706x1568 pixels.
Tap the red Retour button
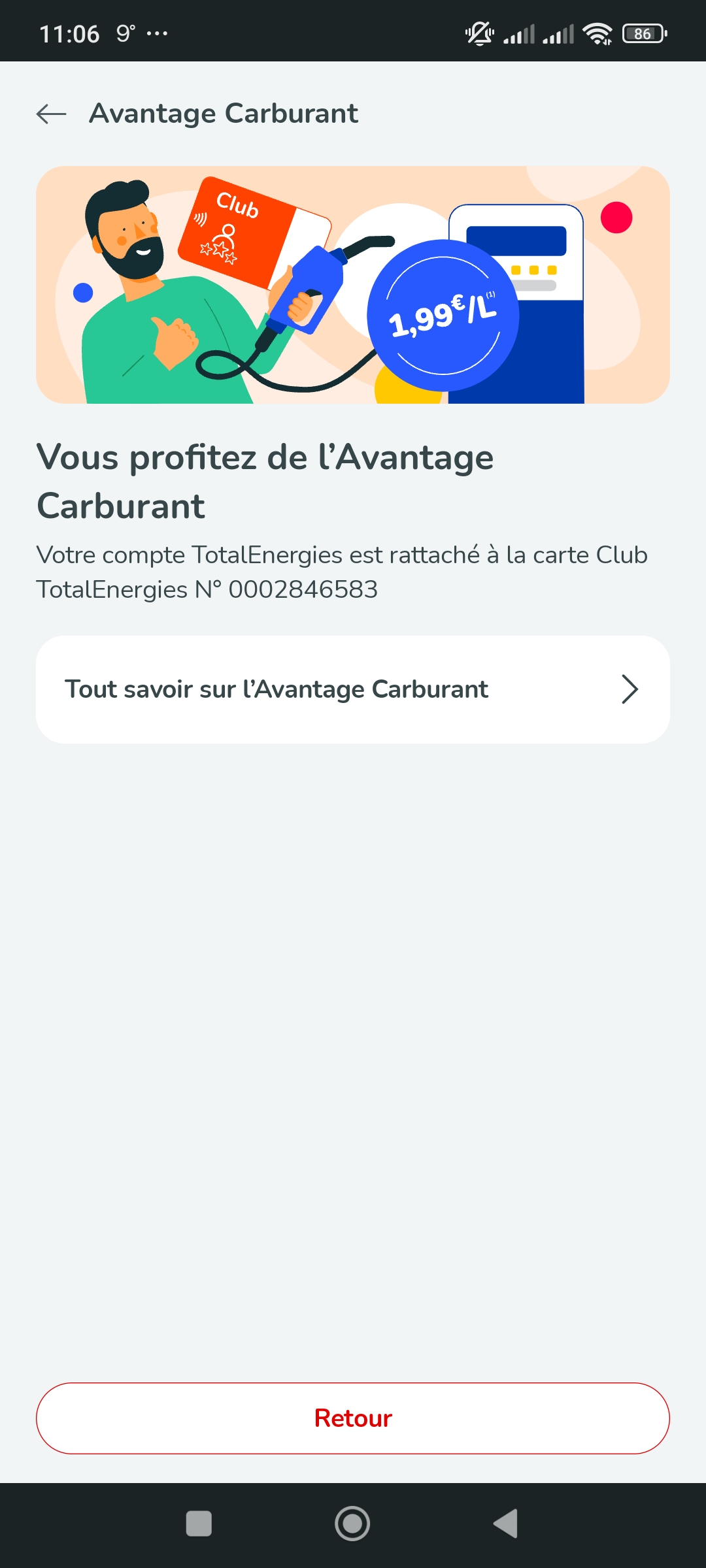pos(352,1418)
